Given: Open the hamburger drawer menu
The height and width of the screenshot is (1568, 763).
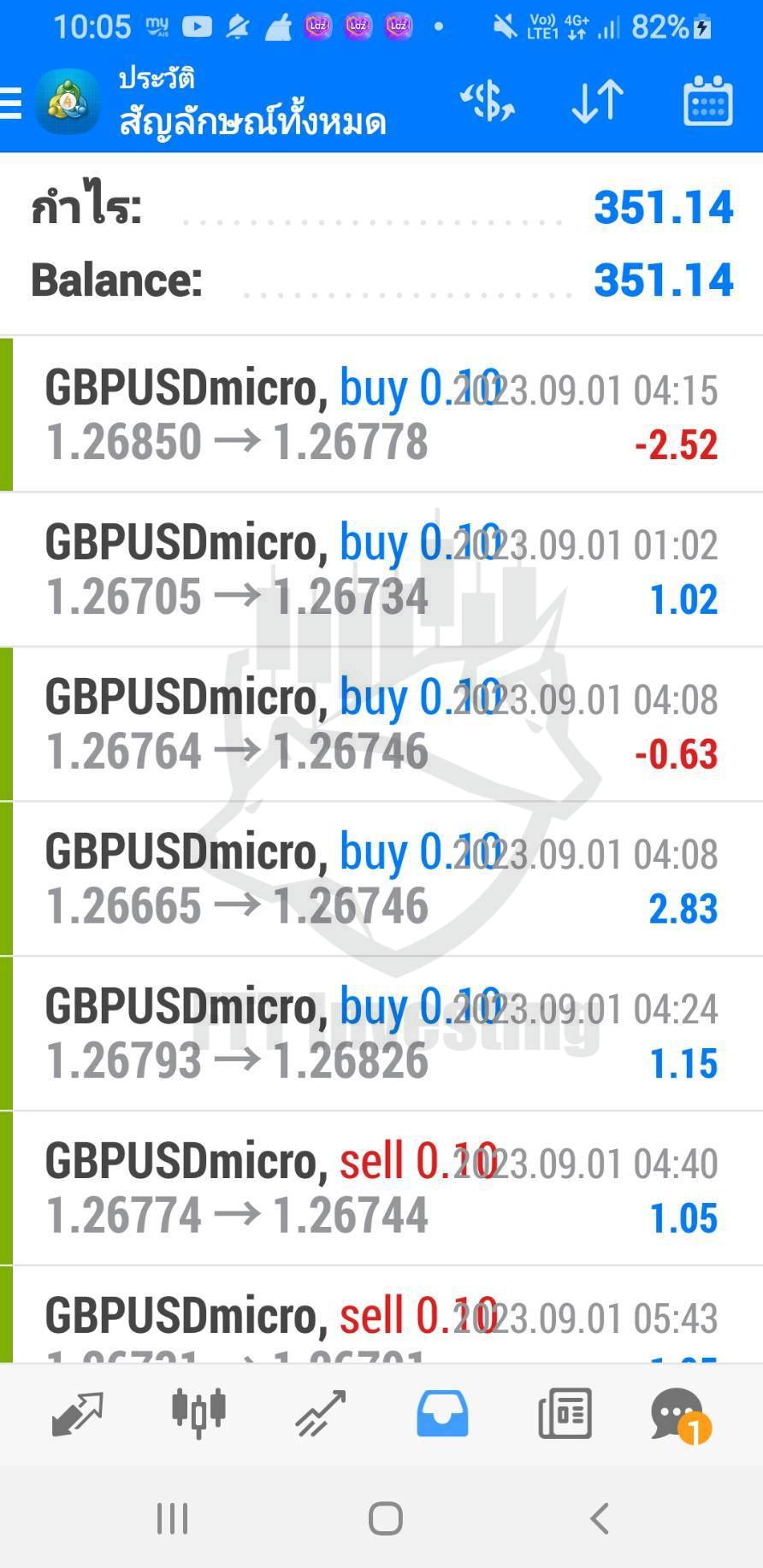Looking at the screenshot, I should [10, 103].
